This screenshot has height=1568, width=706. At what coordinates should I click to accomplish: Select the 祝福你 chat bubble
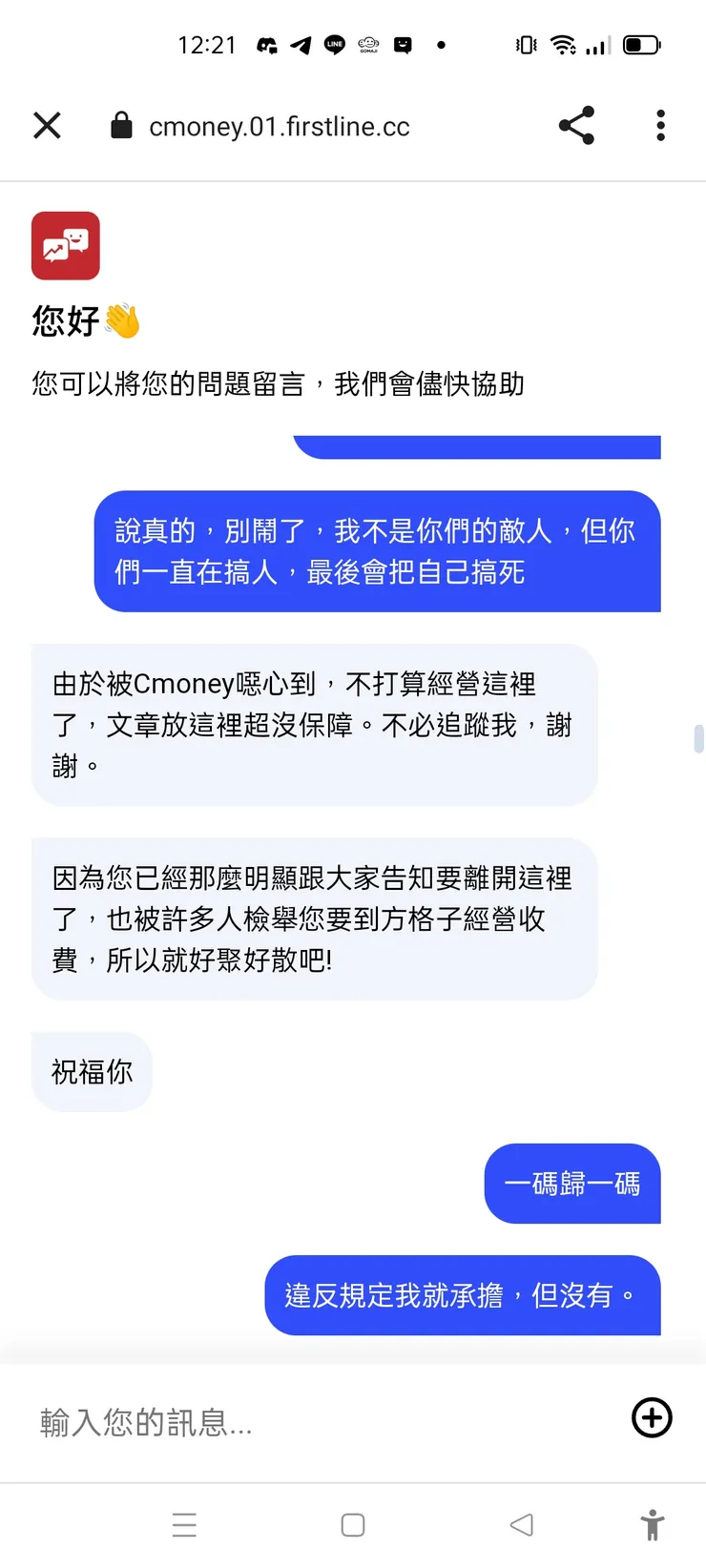coord(92,1071)
